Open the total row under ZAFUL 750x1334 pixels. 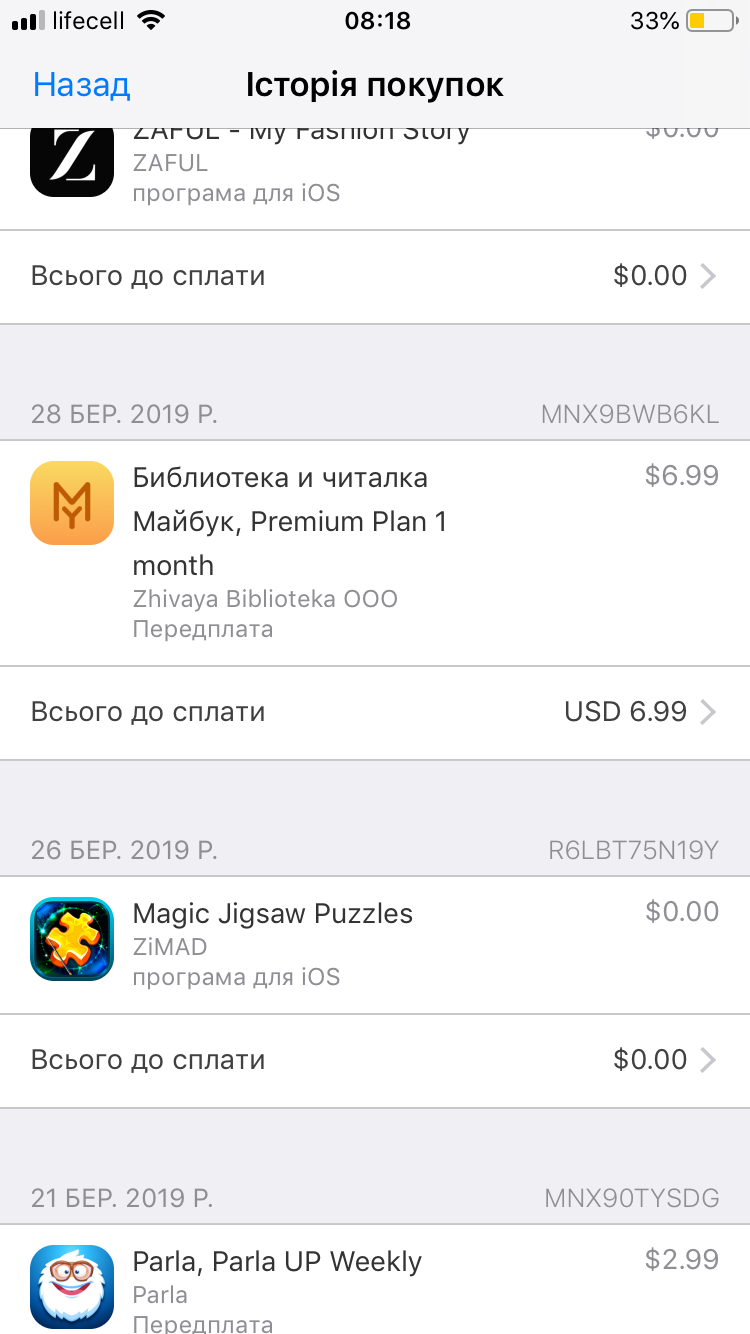(x=375, y=276)
